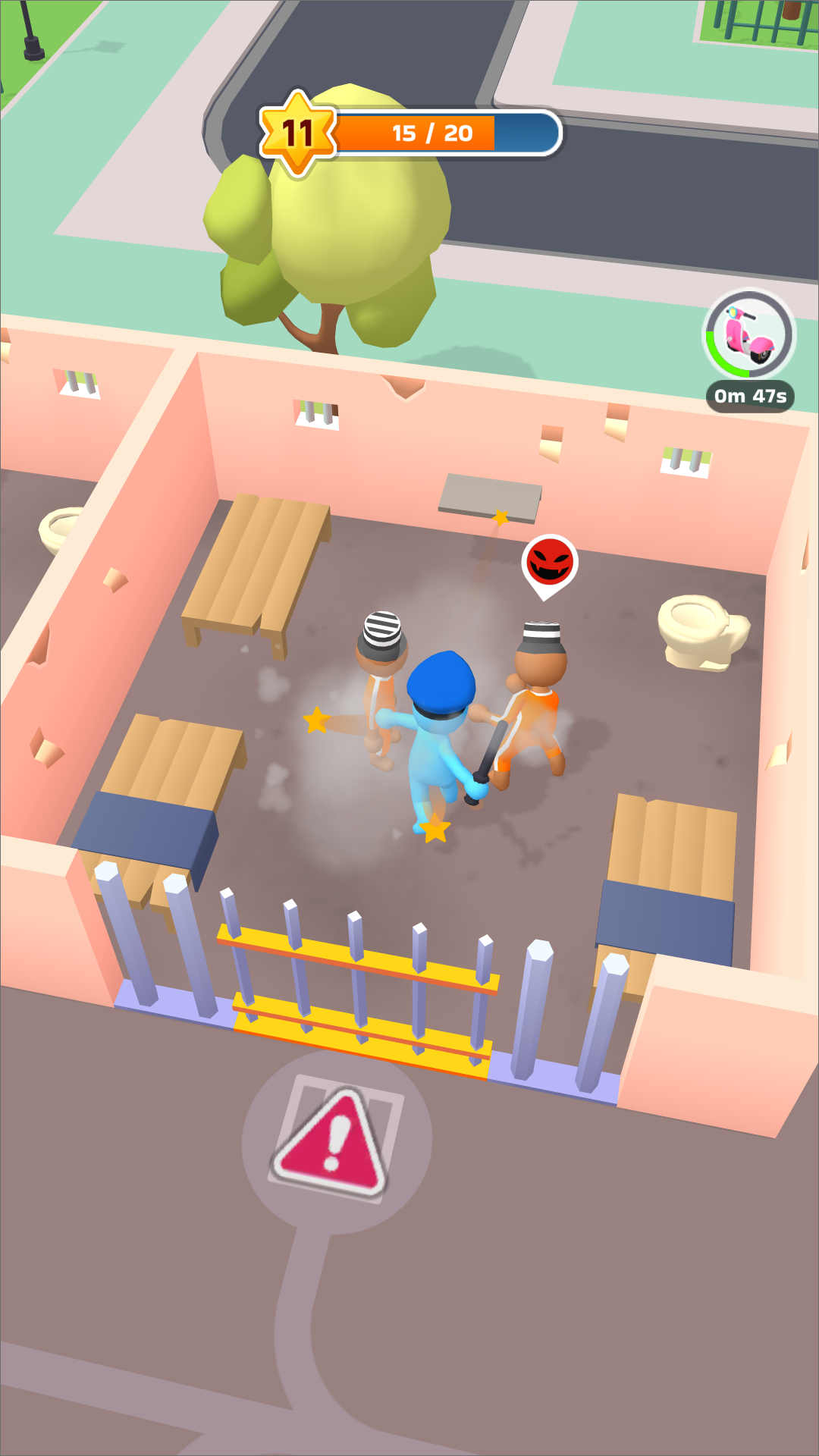
Task: Tap the pink scooter boost icon
Action: point(749,334)
